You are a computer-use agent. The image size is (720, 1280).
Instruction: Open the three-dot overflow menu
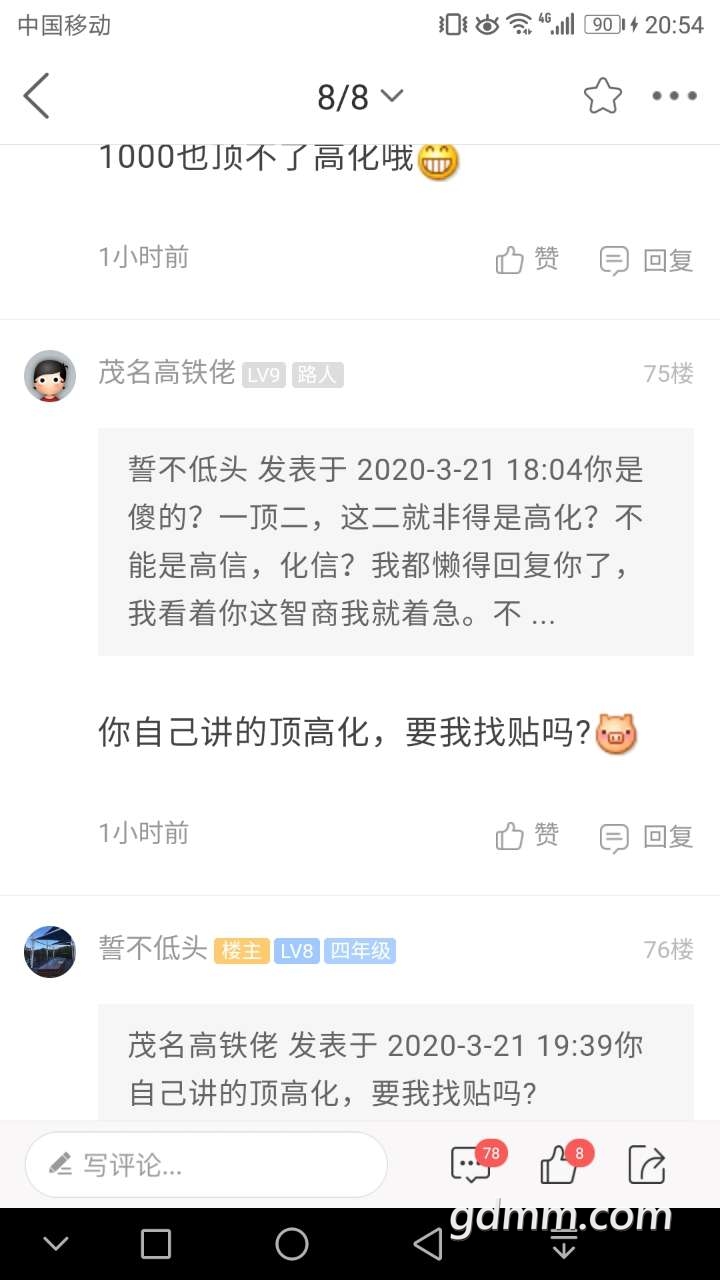(674, 97)
